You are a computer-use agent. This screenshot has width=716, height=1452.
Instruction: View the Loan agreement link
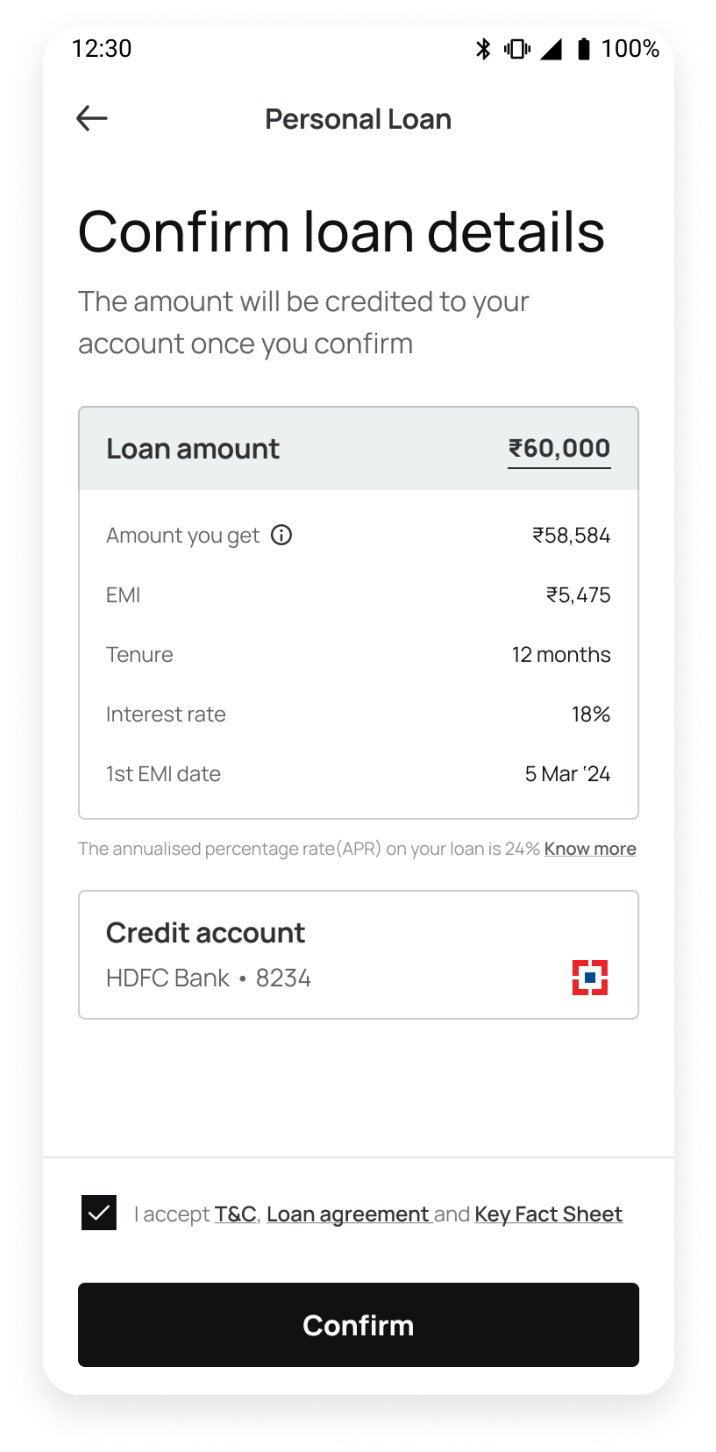348,1214
